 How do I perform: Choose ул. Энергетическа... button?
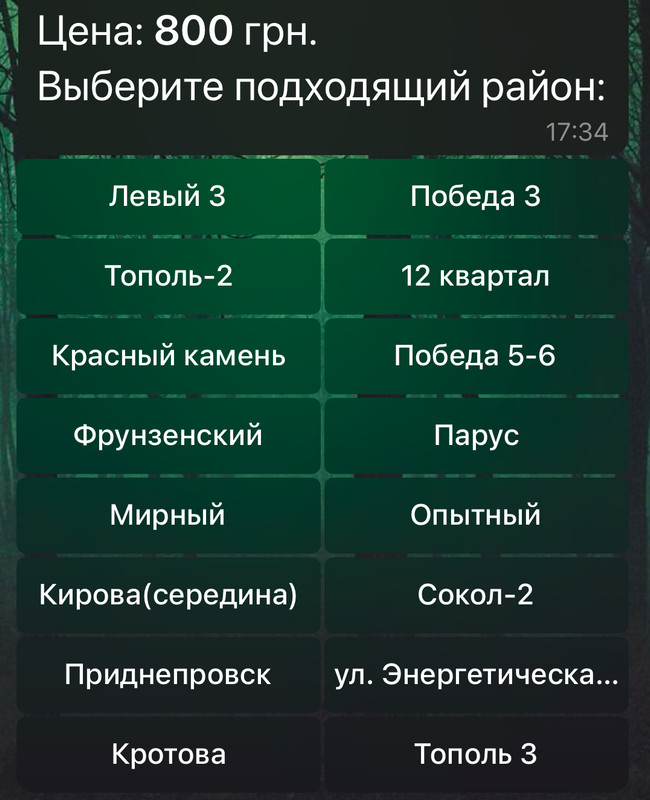(x=476, y=675)
